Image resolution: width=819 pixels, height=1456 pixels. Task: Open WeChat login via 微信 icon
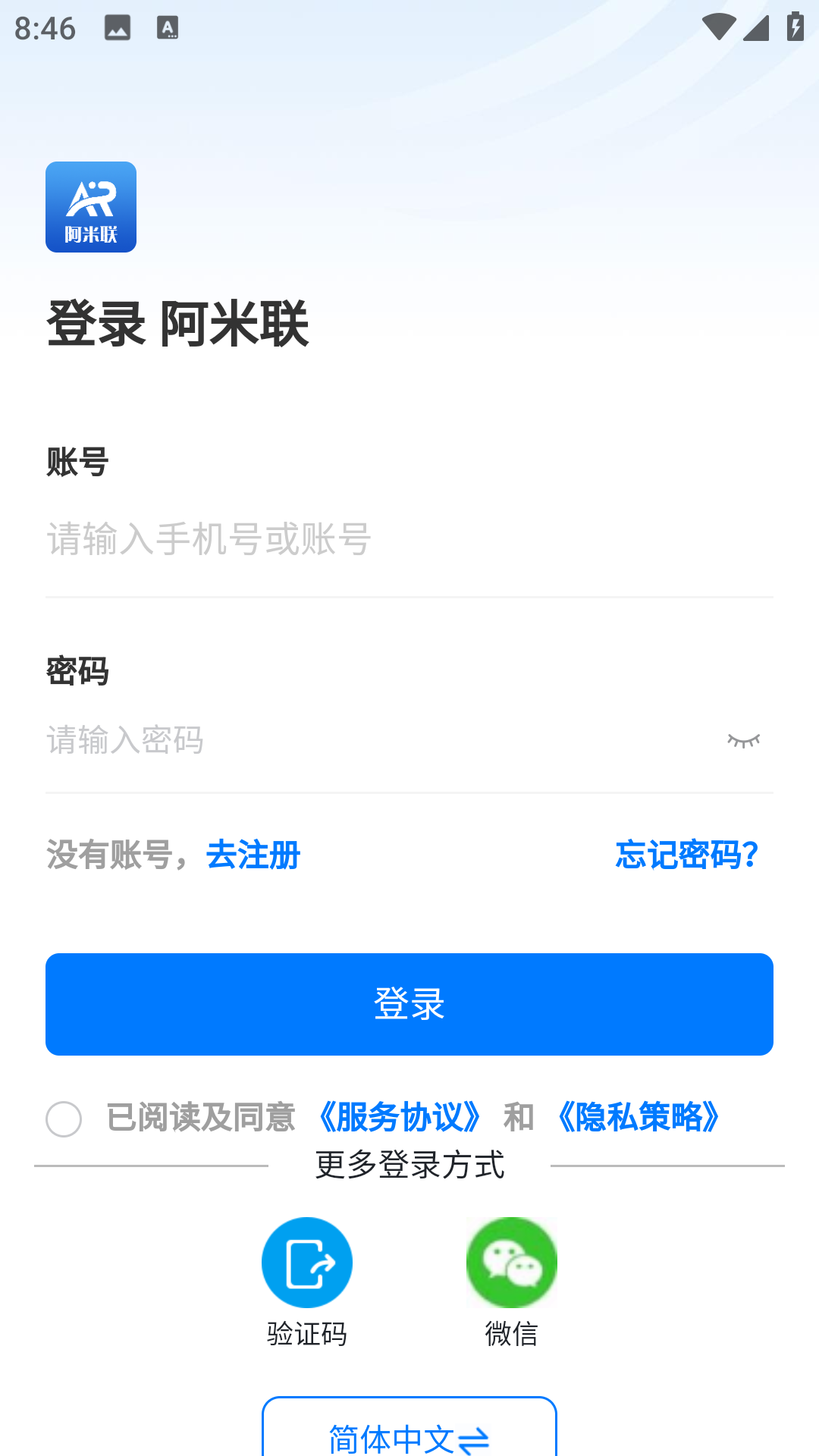tap(511, 1261)
